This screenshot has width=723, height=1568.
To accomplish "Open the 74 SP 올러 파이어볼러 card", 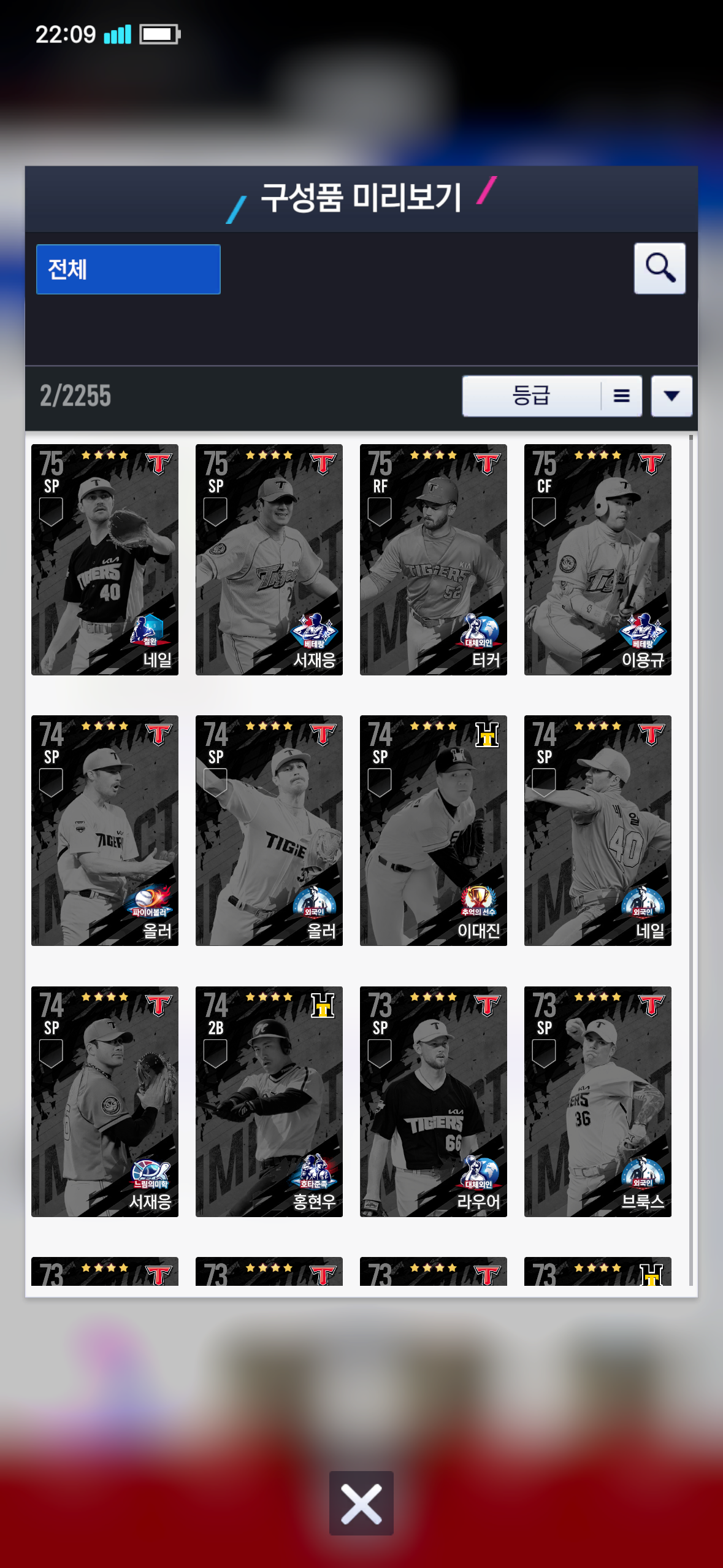I will 105,830.
